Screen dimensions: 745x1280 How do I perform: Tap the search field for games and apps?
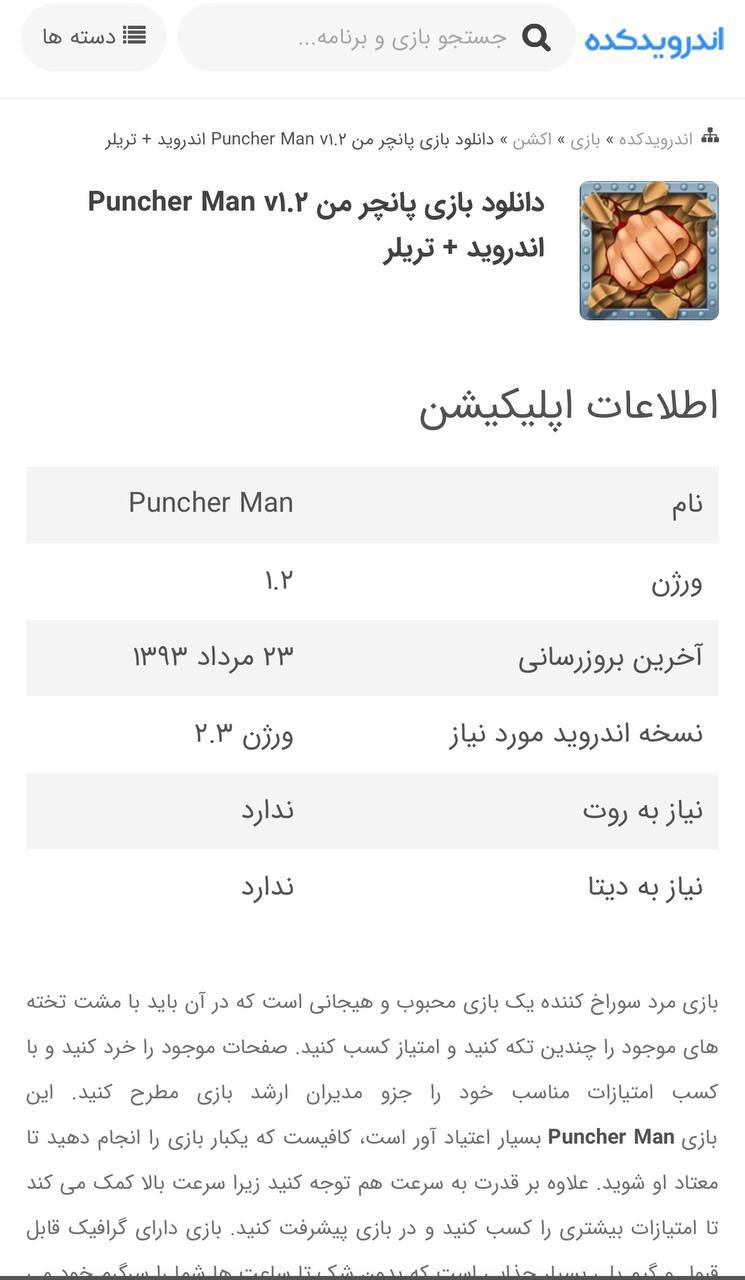[376, 37]
